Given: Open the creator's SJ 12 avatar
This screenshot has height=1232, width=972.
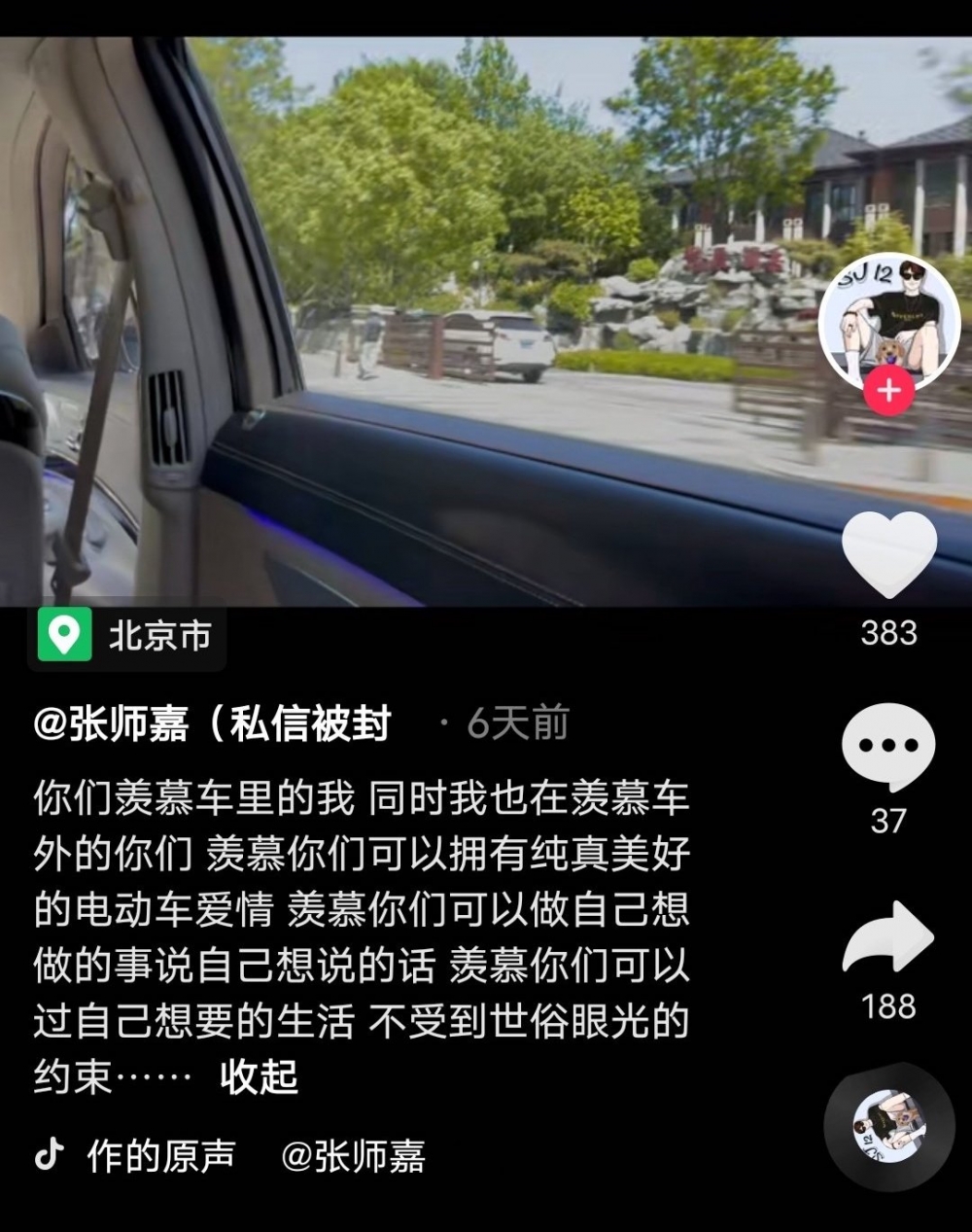Looking at the screenshot, I should (887, 321).
